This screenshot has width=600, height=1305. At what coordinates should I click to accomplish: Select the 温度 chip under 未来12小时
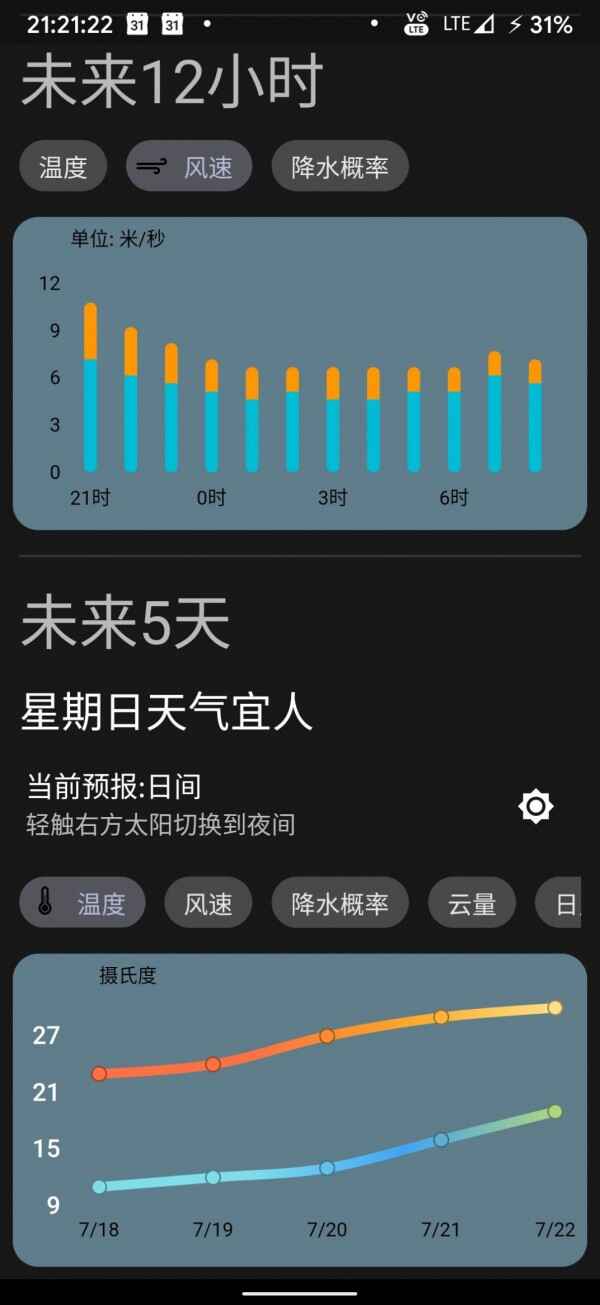coord(63,166)
